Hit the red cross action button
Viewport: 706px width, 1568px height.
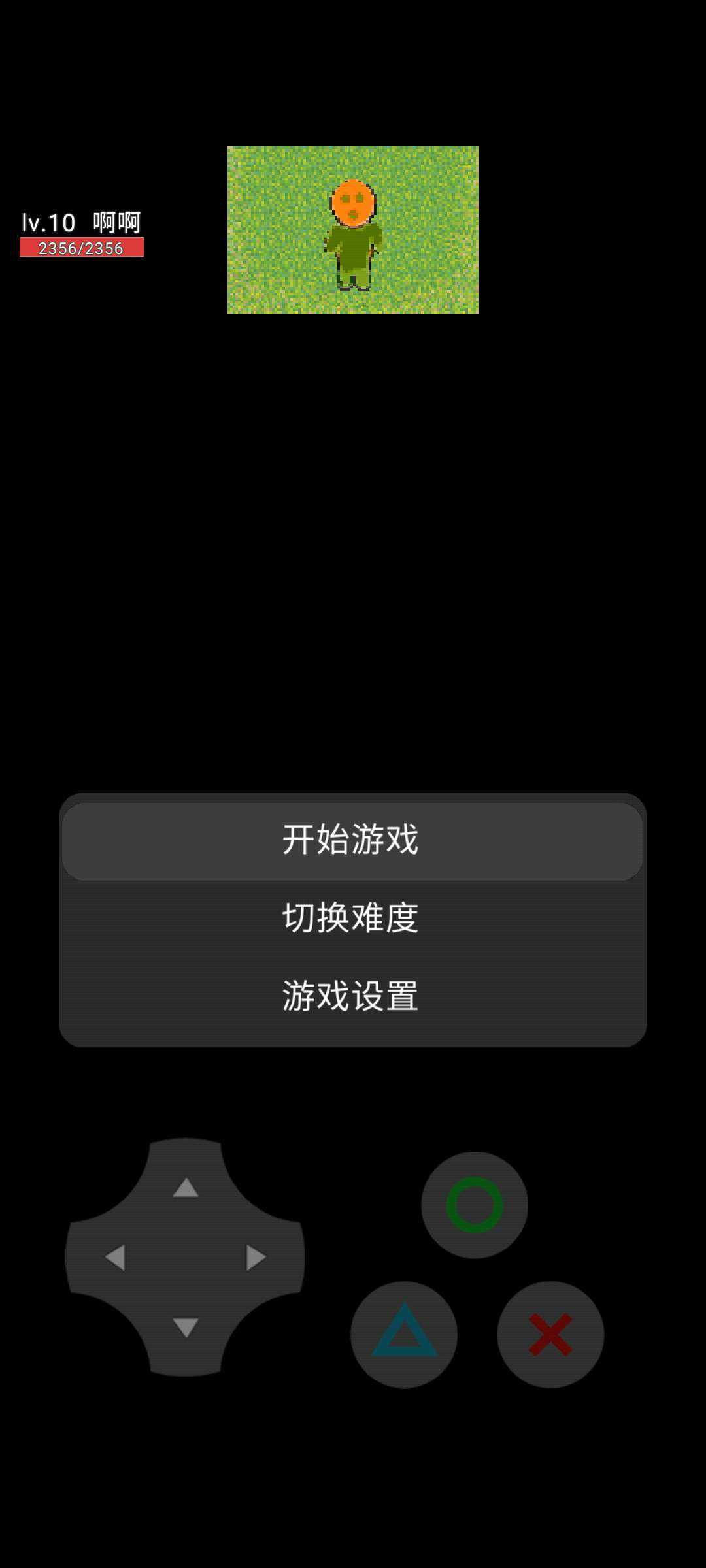coord(550,1334)
